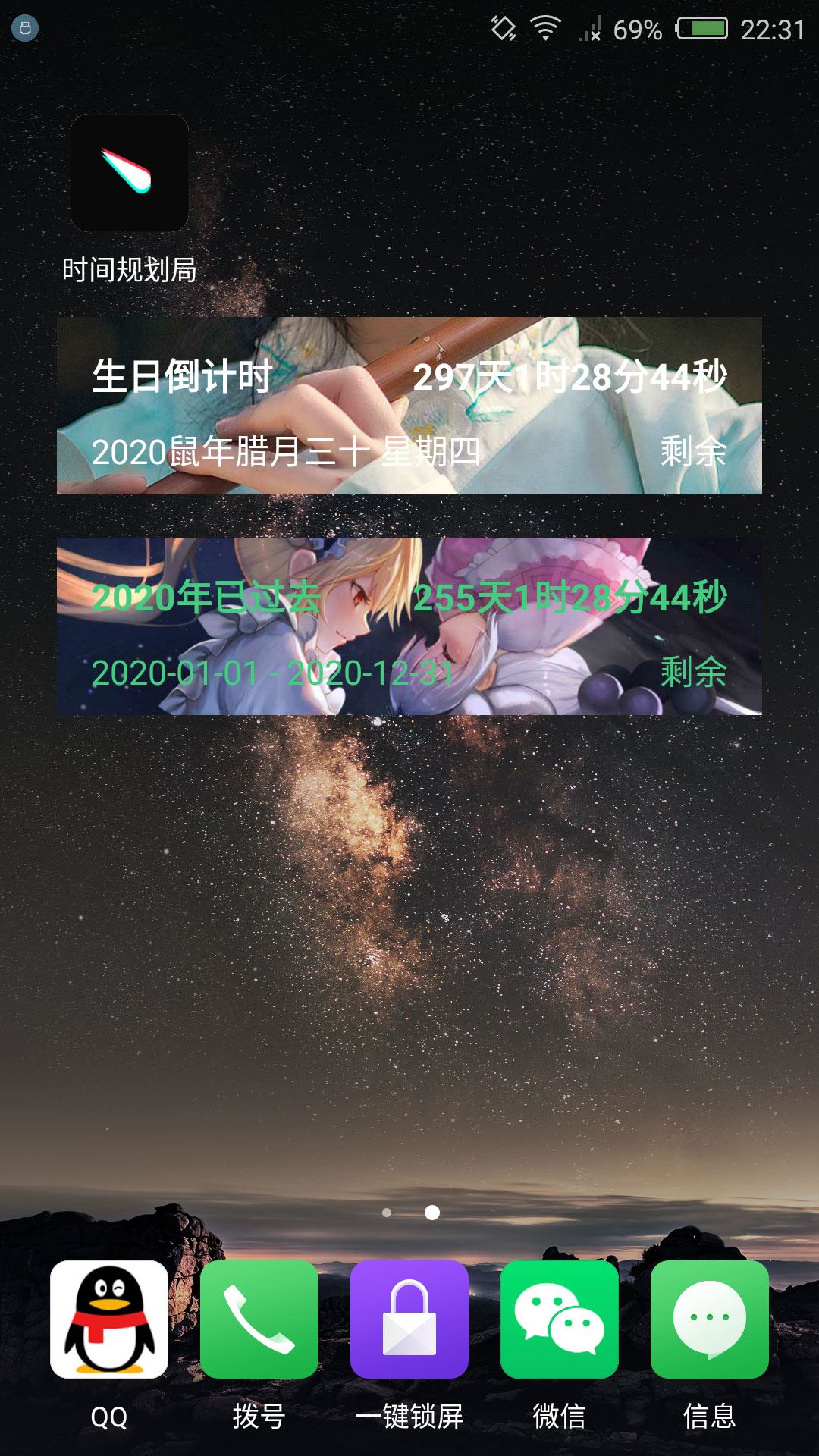The width and height of the screenshot is (819, 1456).
Task: Open the 生日倒计时 countdown widget
Action: 409,406
